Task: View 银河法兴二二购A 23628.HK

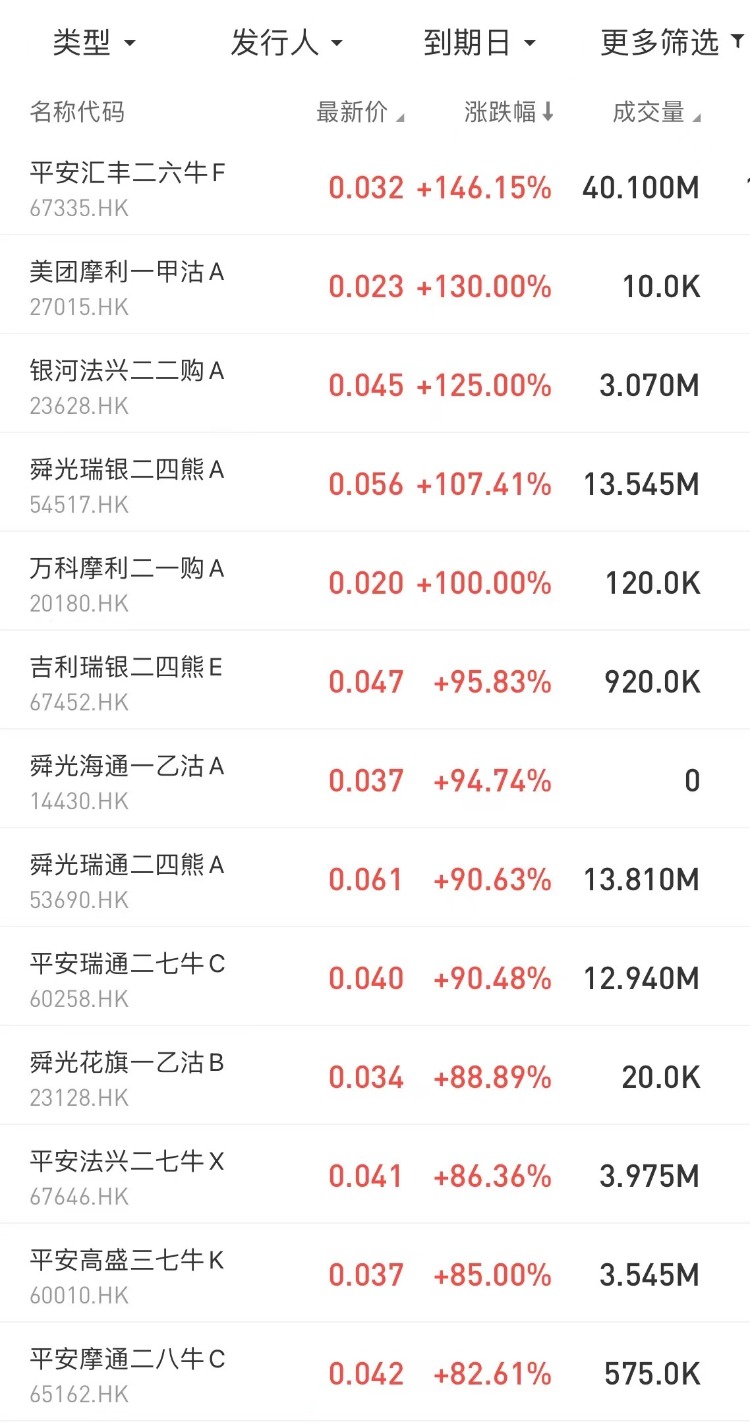Action: [x=375, y=384]
